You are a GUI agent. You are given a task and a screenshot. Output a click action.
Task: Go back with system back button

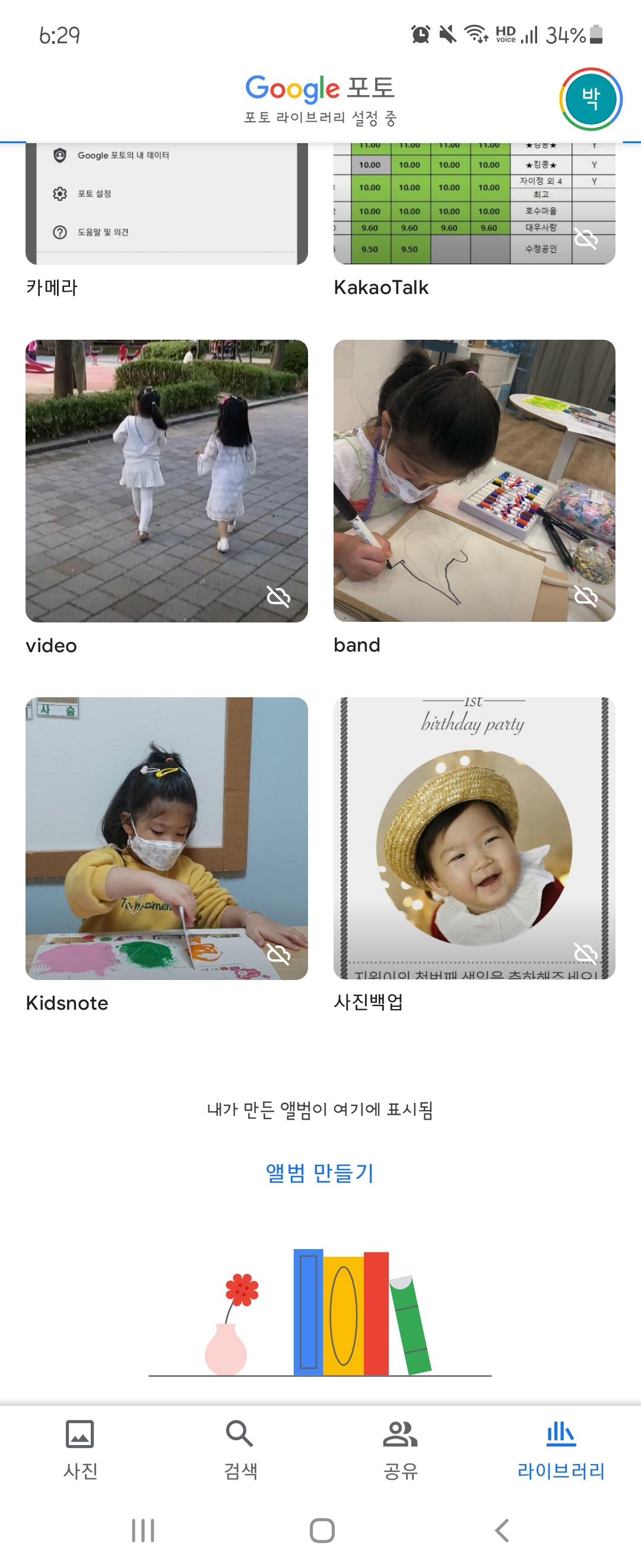click(501, 1530)
